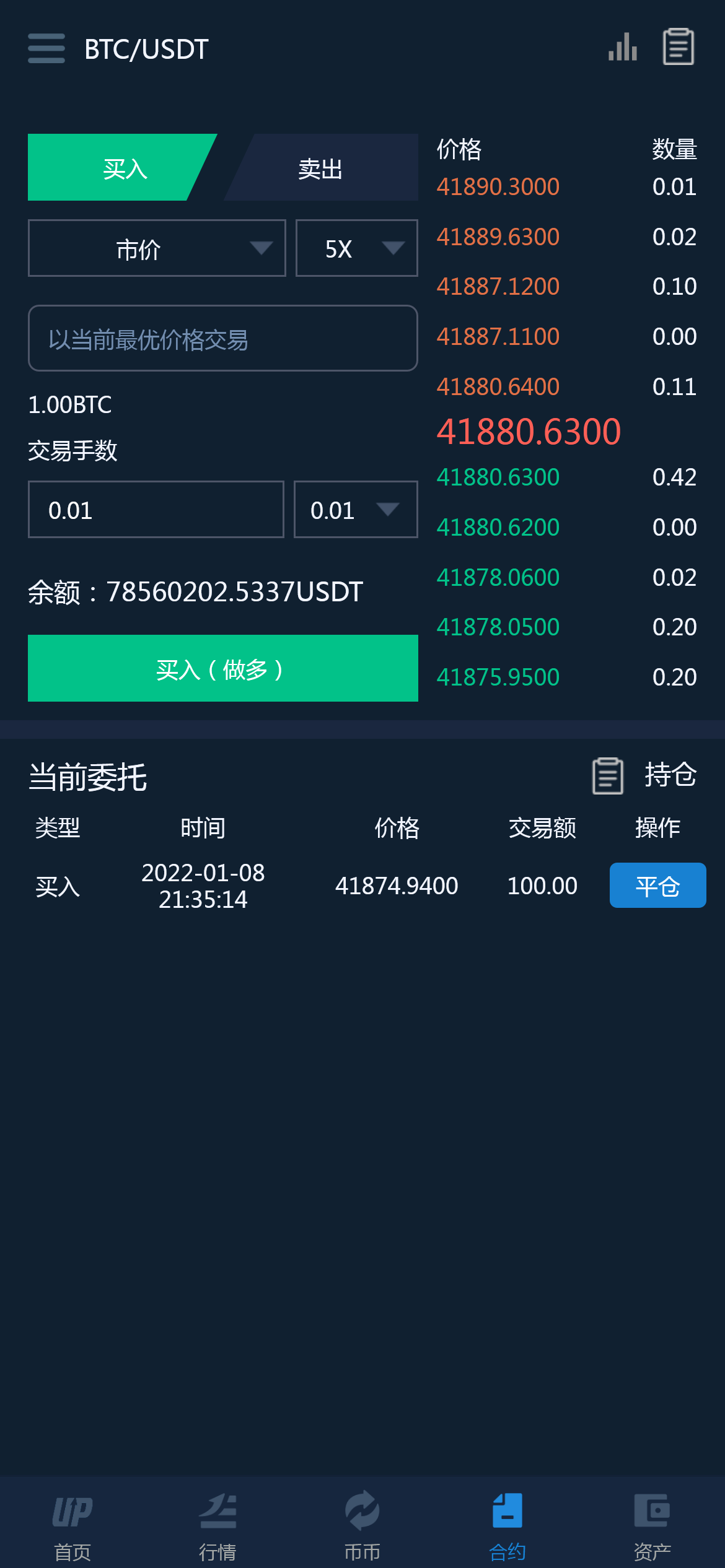Switch to the 资产 assets tab
Viewport: 725px width, 1568px height.
coord(652,1525)
